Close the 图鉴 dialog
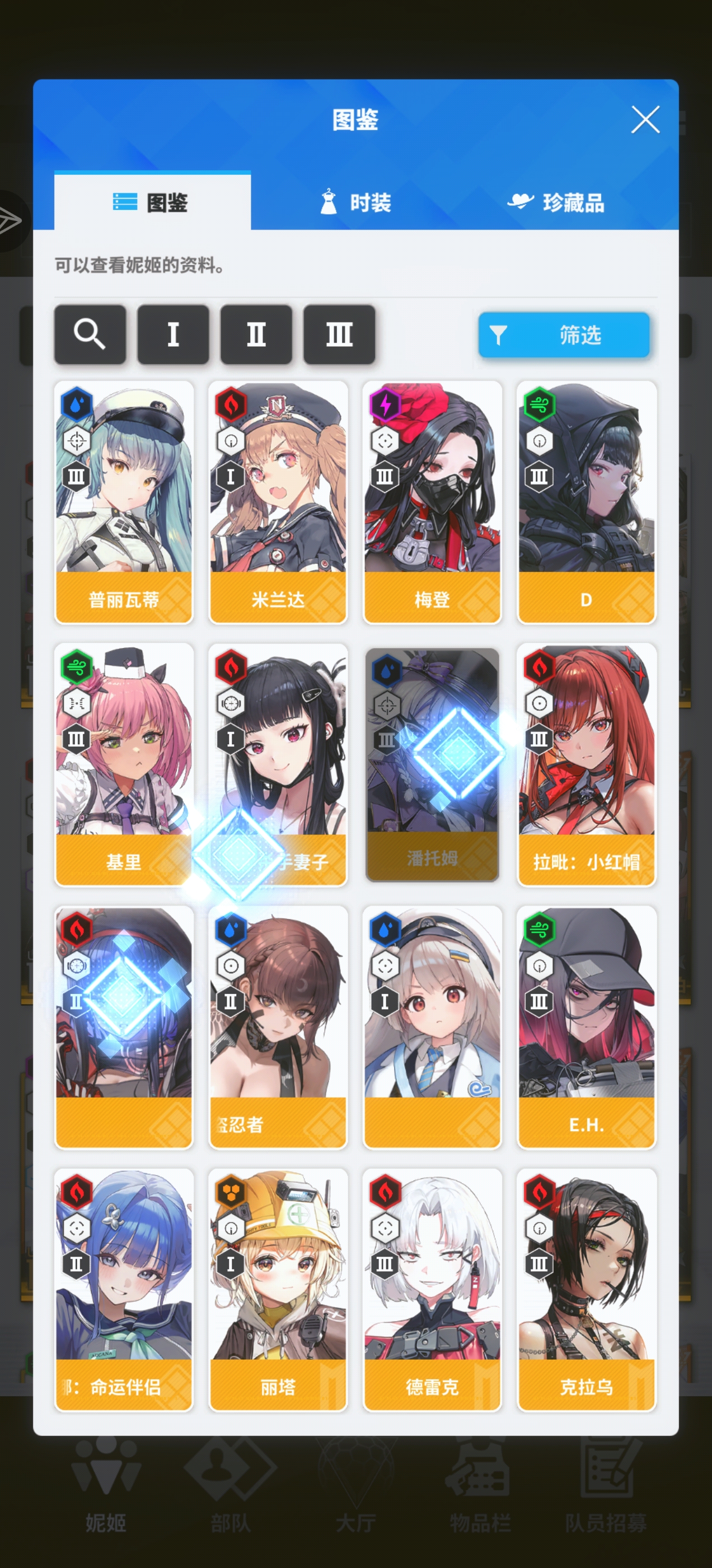This screenshot has height=1568, width=712. [x=645, y=119]
